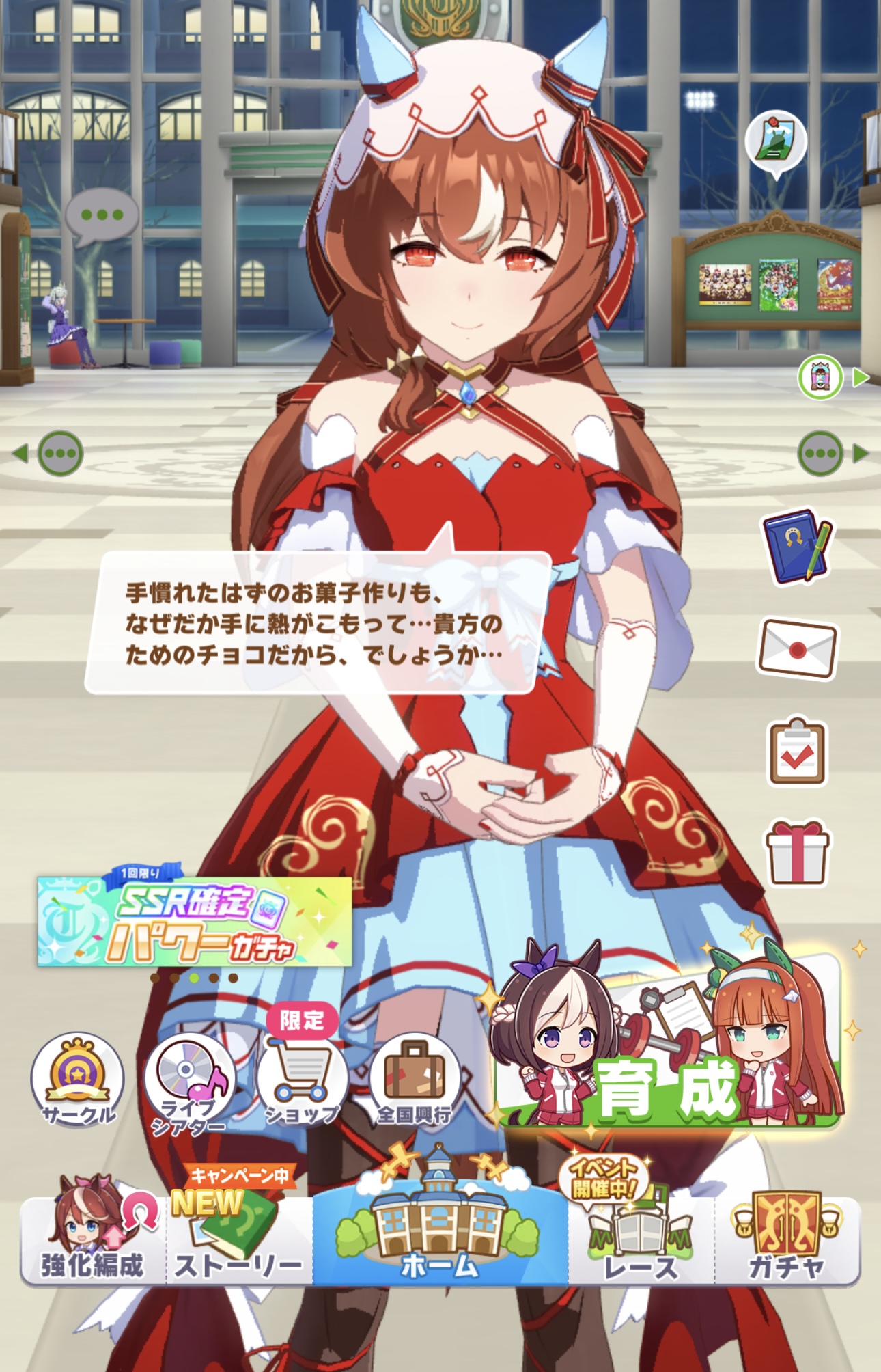Open the blue horseshoe notebook
This screenshot has height=1372, width=881.
pyautogui.click(x=797, y=547)
